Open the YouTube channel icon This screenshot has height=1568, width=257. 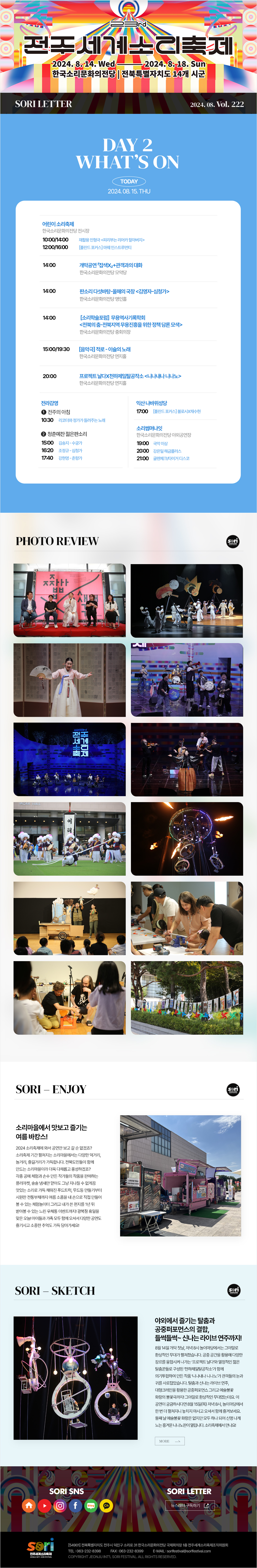[44, 1505]
